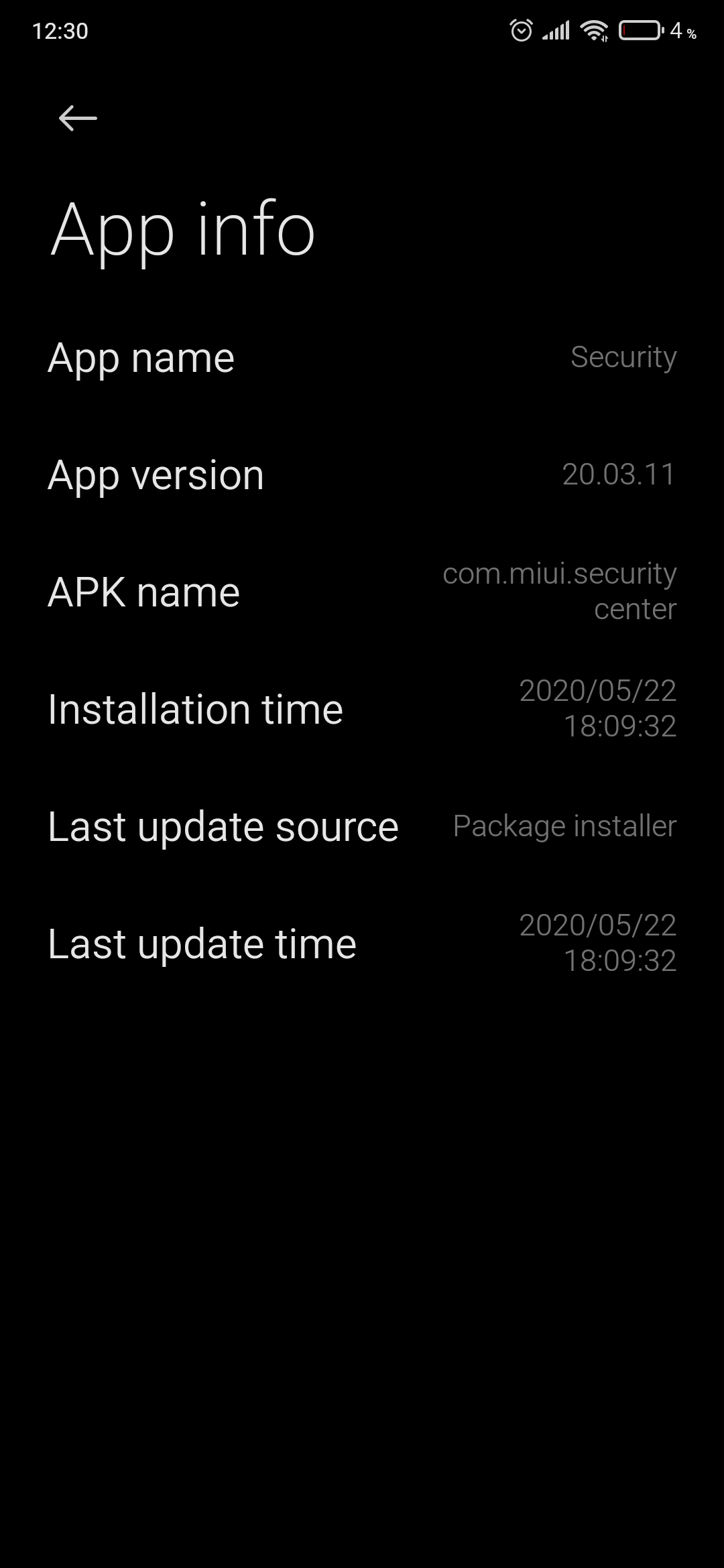Go back using the back arrow
The height and width of the screenshot is (1568, 724).
click(x=78, y=119)
